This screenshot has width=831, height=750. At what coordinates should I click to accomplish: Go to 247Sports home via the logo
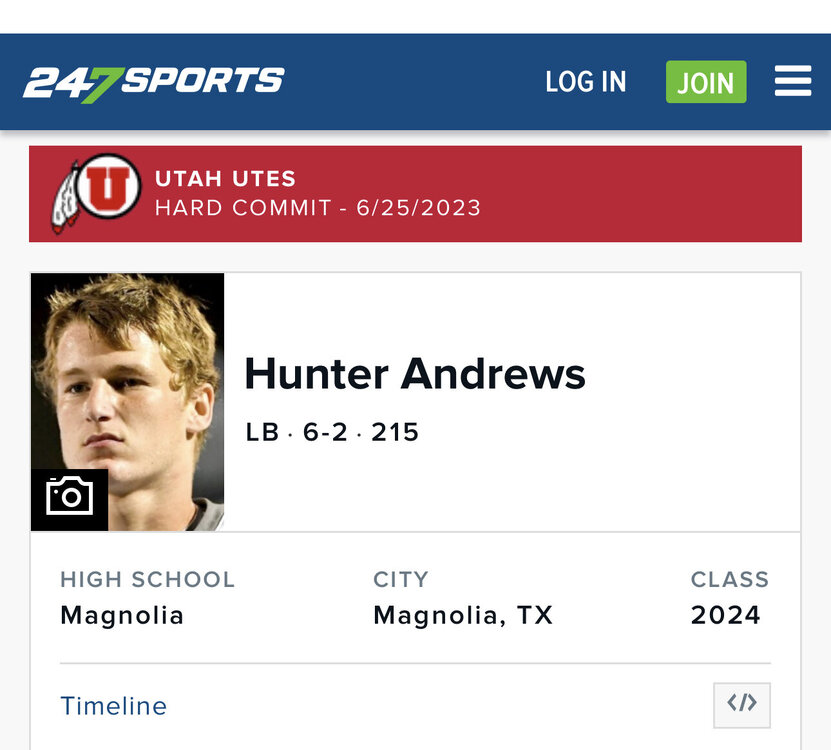[154, 82]
